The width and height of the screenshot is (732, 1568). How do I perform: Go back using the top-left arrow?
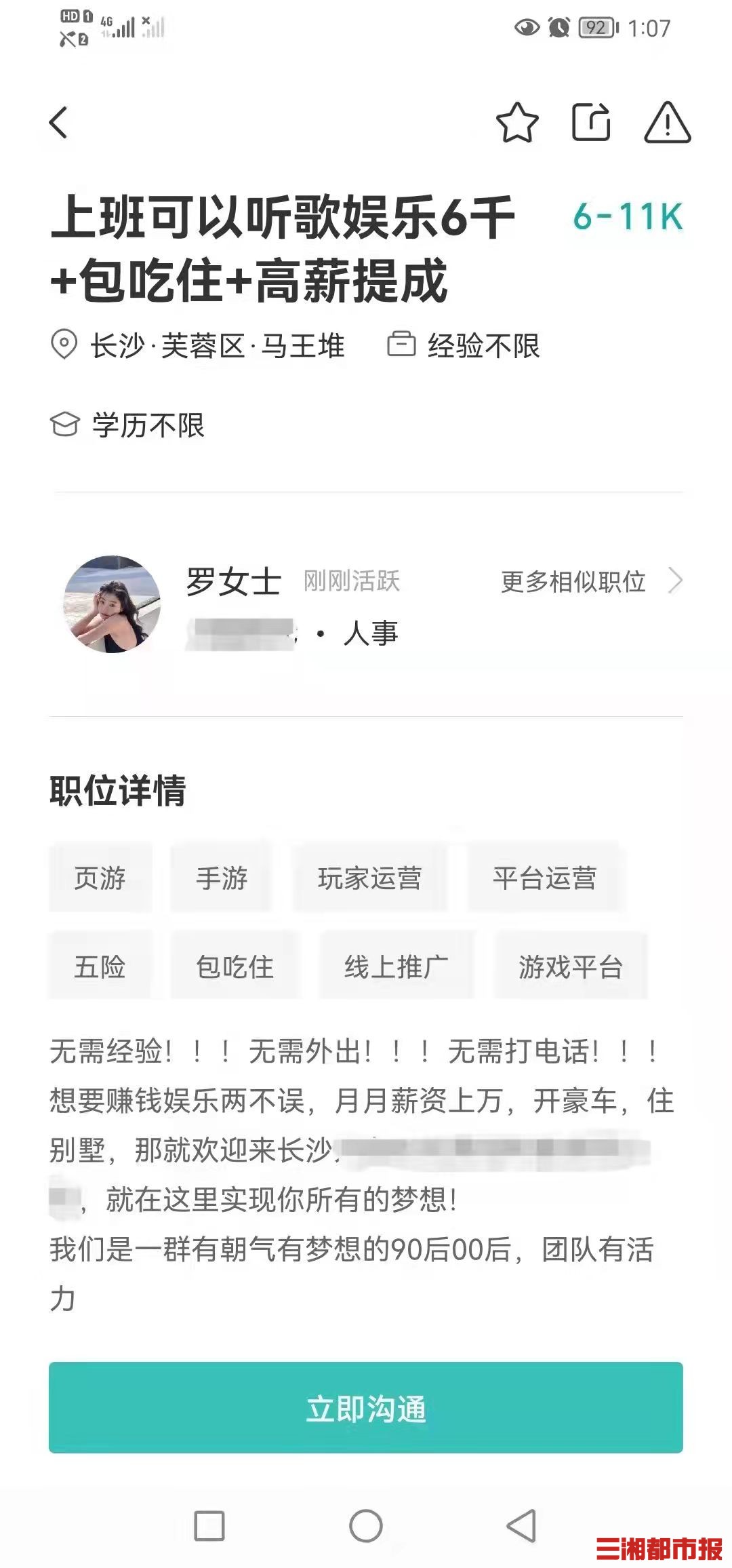coord(59,123)
